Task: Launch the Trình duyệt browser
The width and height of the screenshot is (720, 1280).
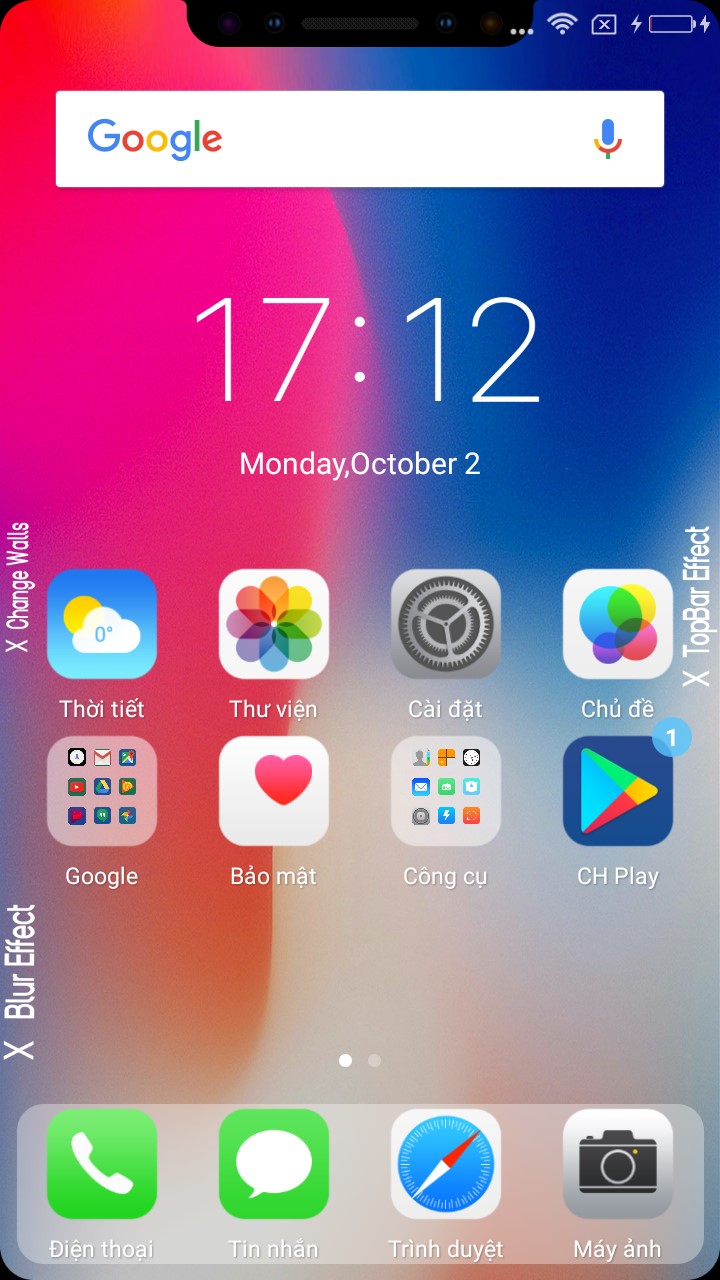Action: [x=446, y=1164]
